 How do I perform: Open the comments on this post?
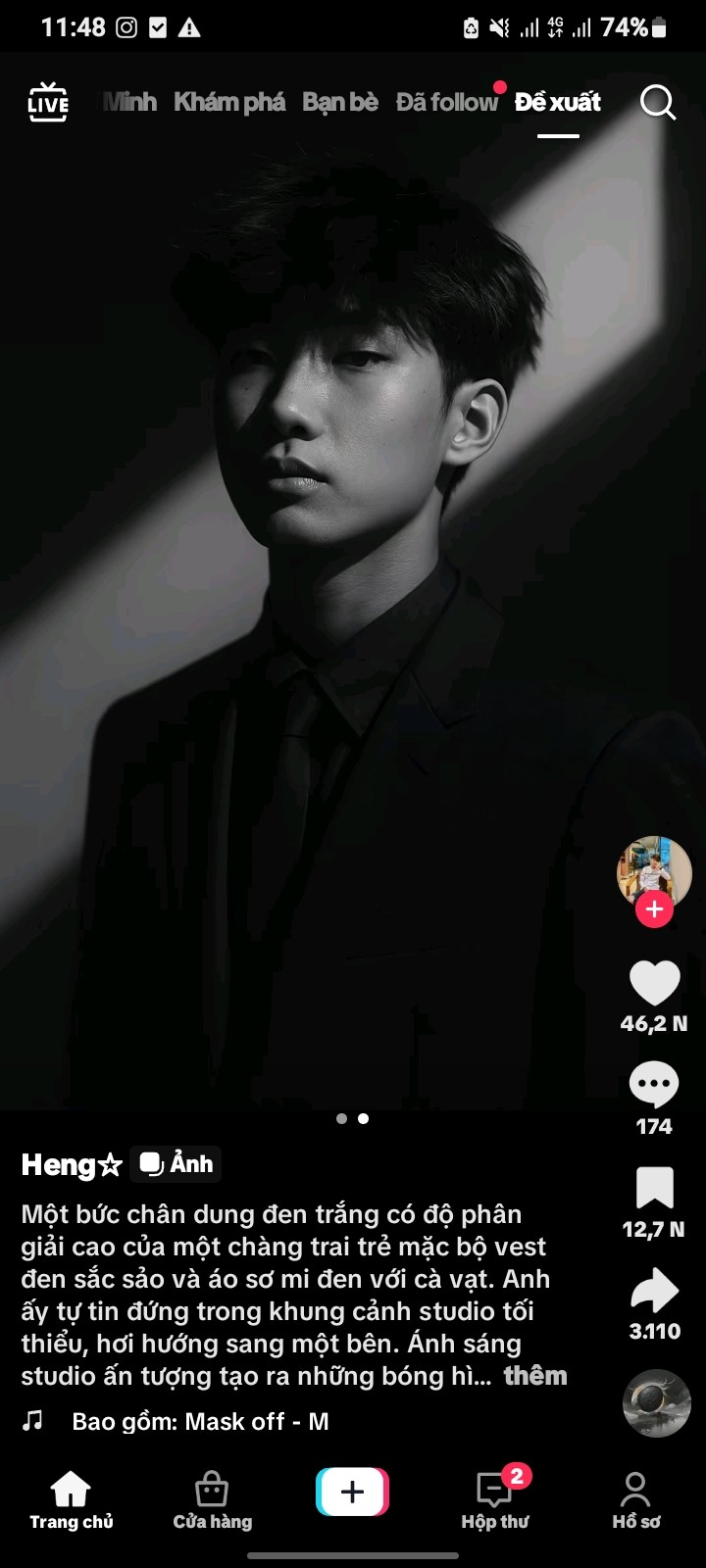(x=654, y=1085)
